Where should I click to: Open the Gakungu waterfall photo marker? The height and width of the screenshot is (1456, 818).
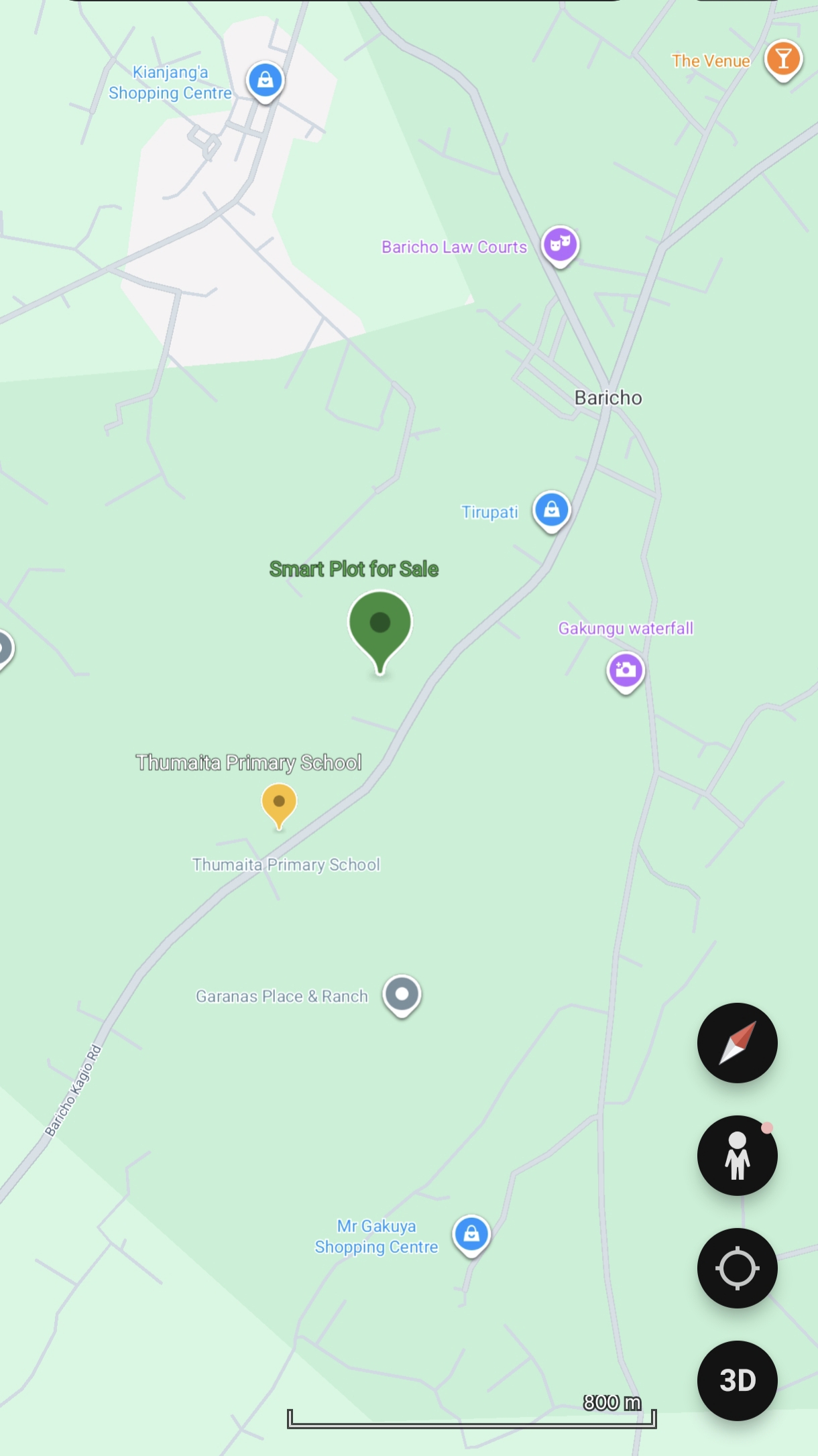626,670
